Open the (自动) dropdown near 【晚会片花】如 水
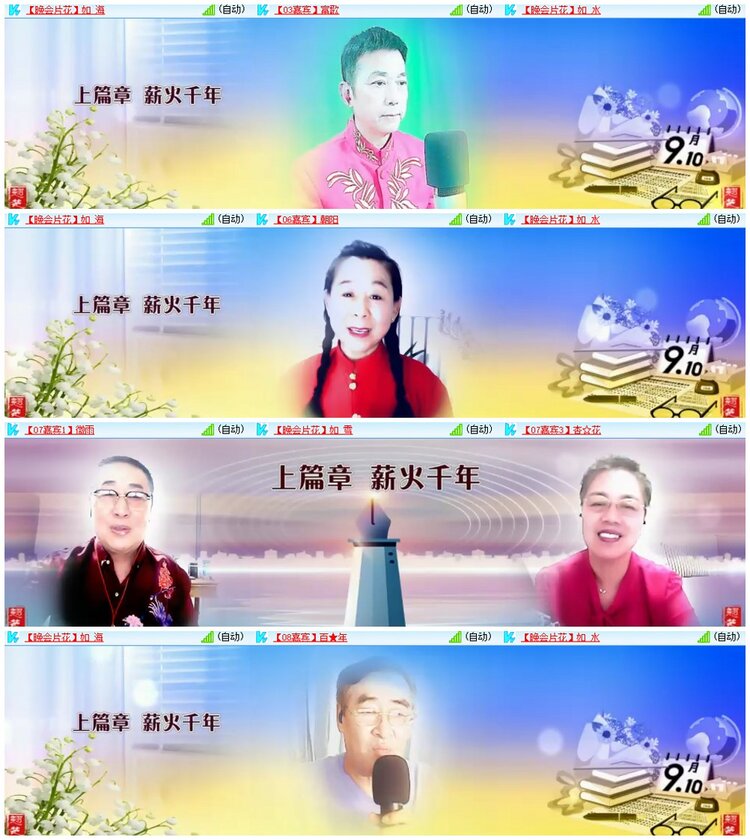 [x=726, y=11]
